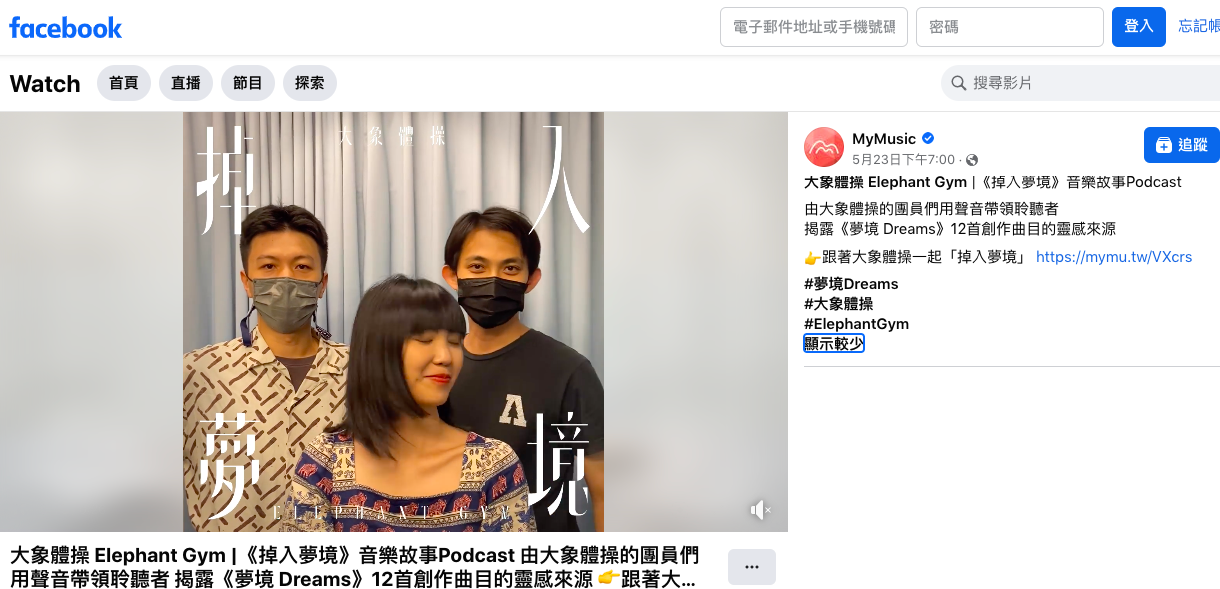The height and width of the screenshot is (589, 1220).
Task: Open the #夢境Dreams hashtag
Action: (851, 284)
